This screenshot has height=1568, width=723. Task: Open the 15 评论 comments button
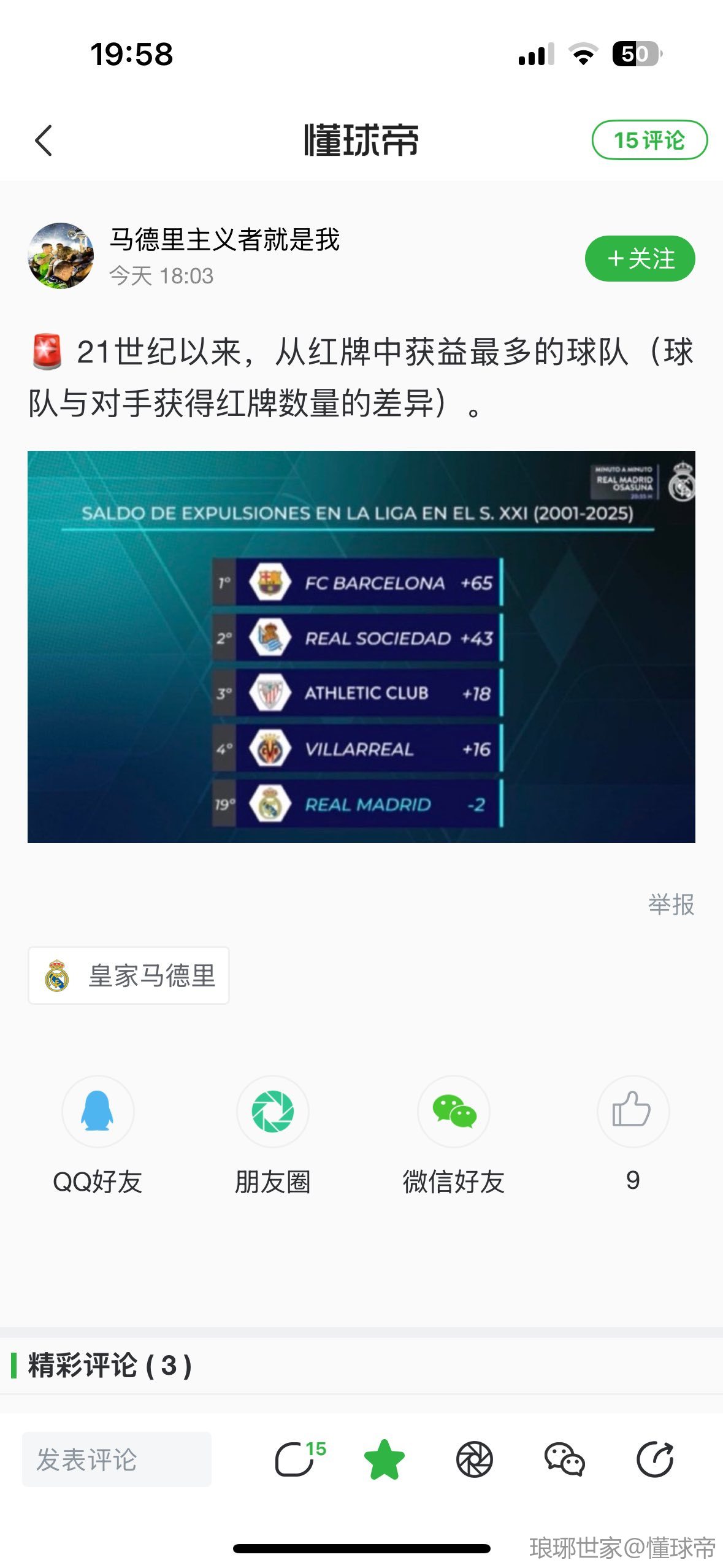649,140
